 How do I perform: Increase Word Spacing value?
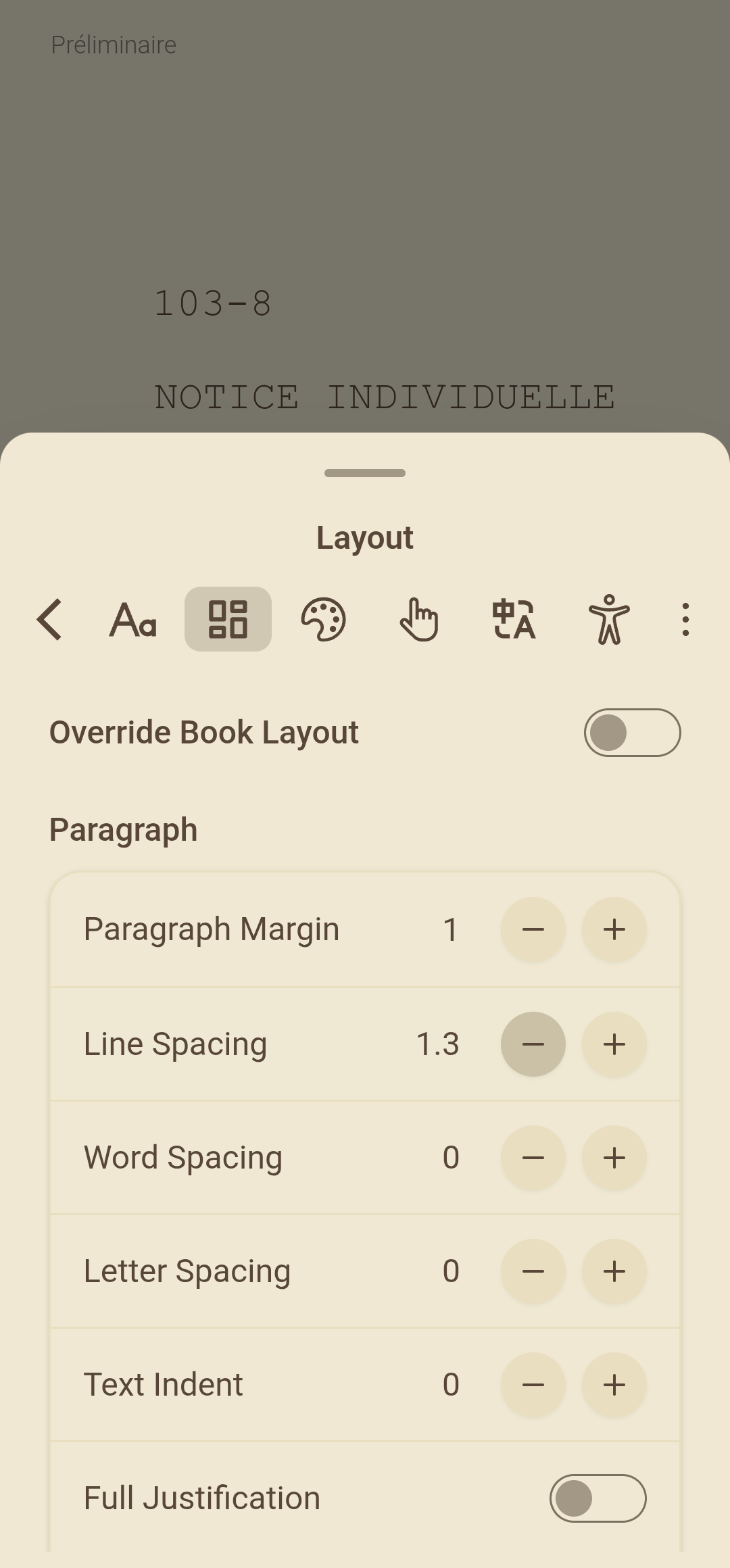click(x=614, y=1158)
